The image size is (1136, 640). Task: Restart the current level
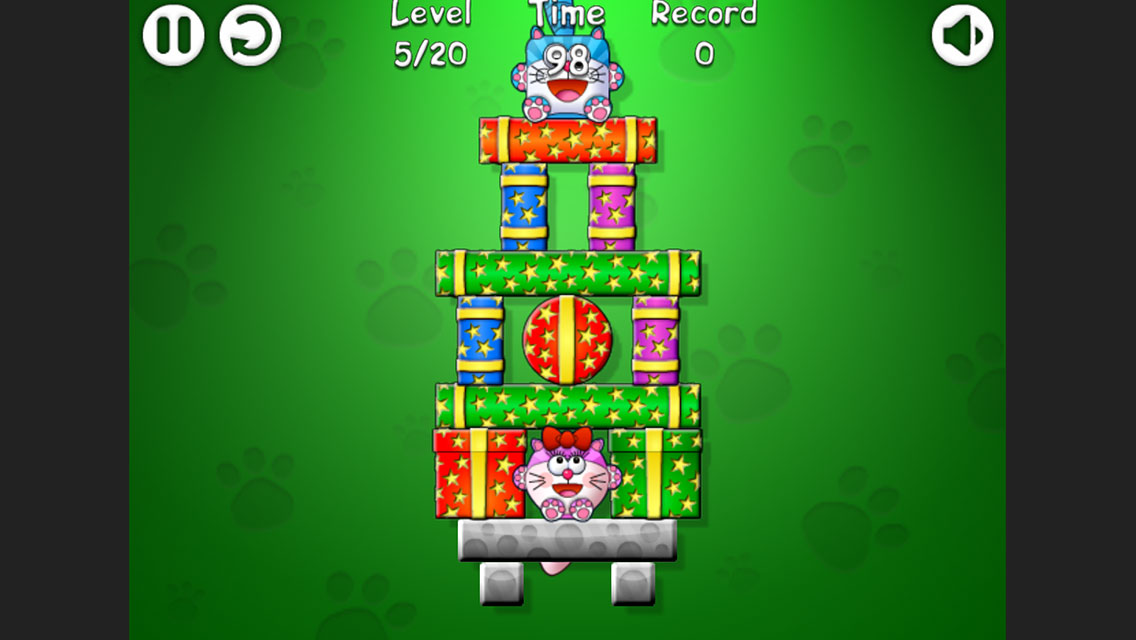[250, 36]
